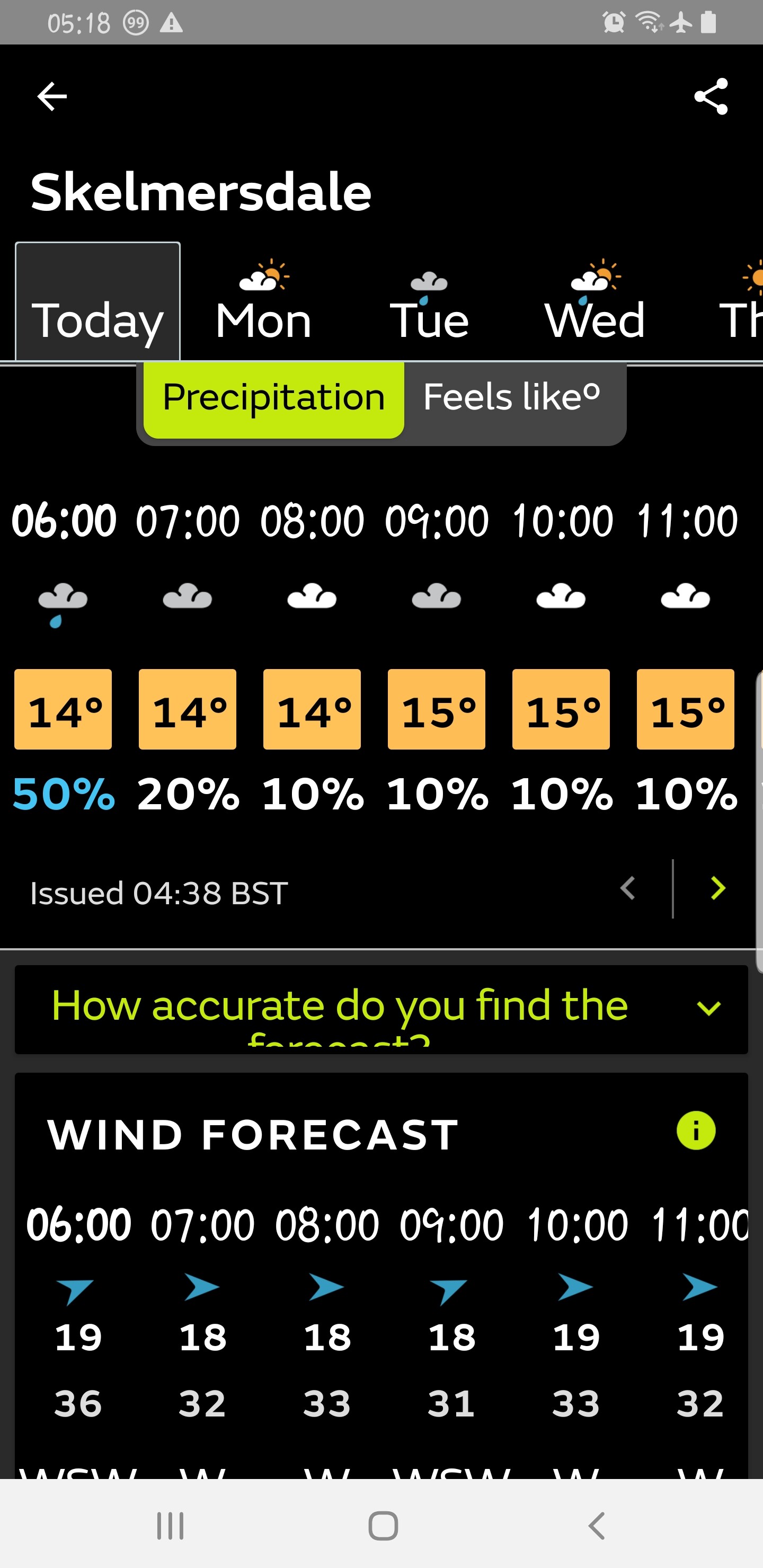Open recent apps from the navigation bar
This screenshot has width=763, height=1568.
tap(170, 1526)
